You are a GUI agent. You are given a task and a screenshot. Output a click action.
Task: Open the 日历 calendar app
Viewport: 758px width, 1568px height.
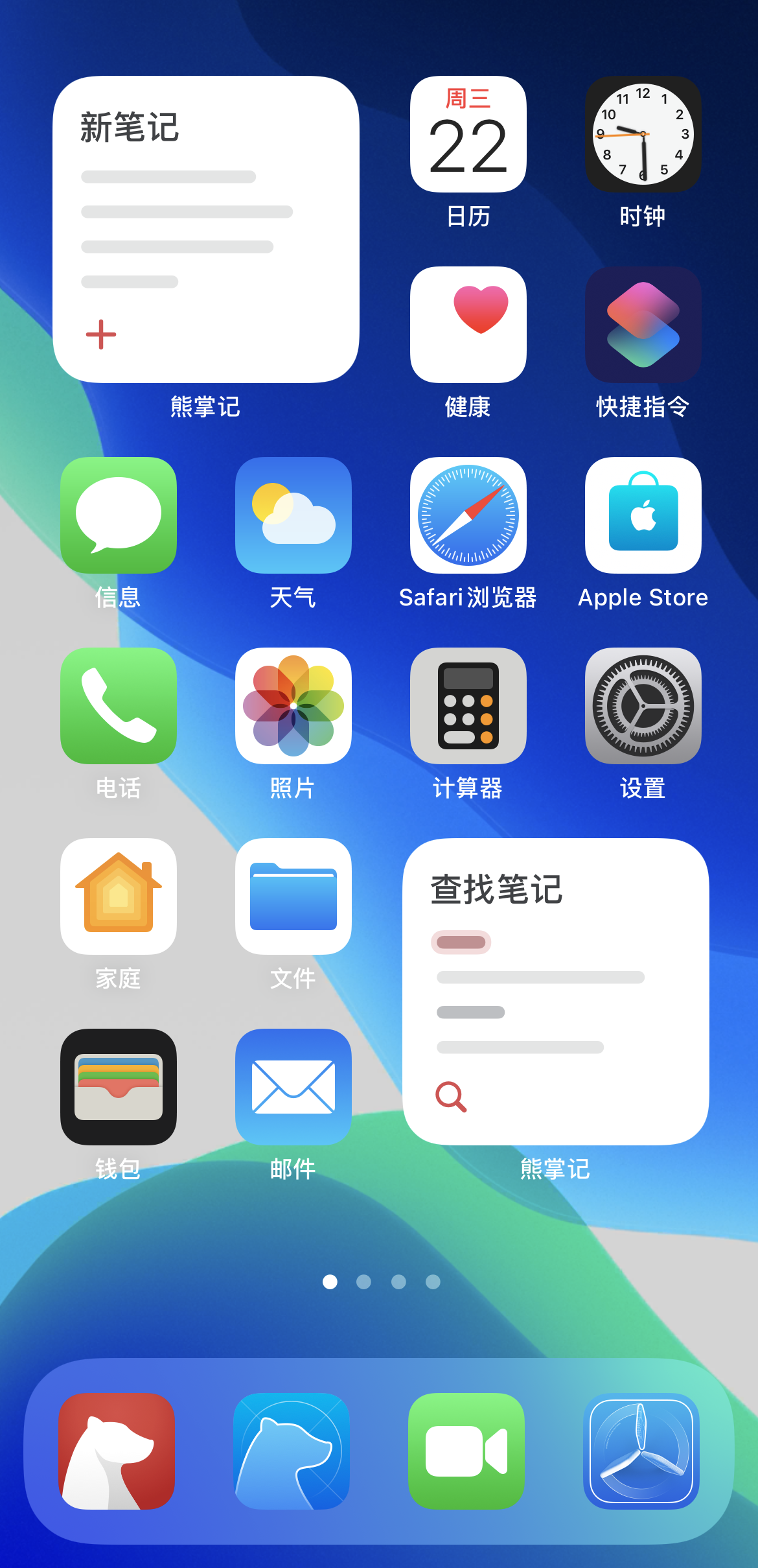click(468, 135)
